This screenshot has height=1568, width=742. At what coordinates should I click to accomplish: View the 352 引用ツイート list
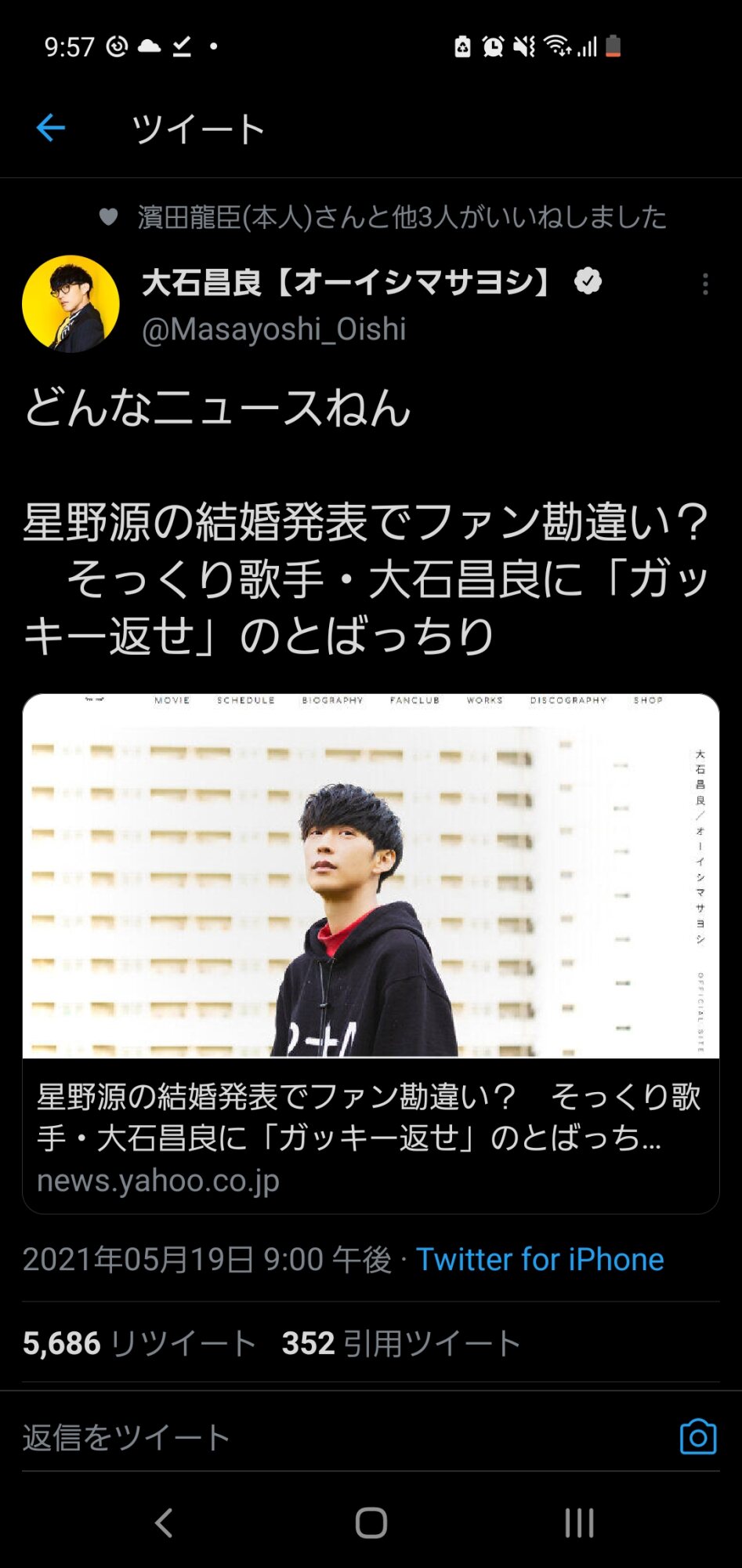pos(401,1343)
